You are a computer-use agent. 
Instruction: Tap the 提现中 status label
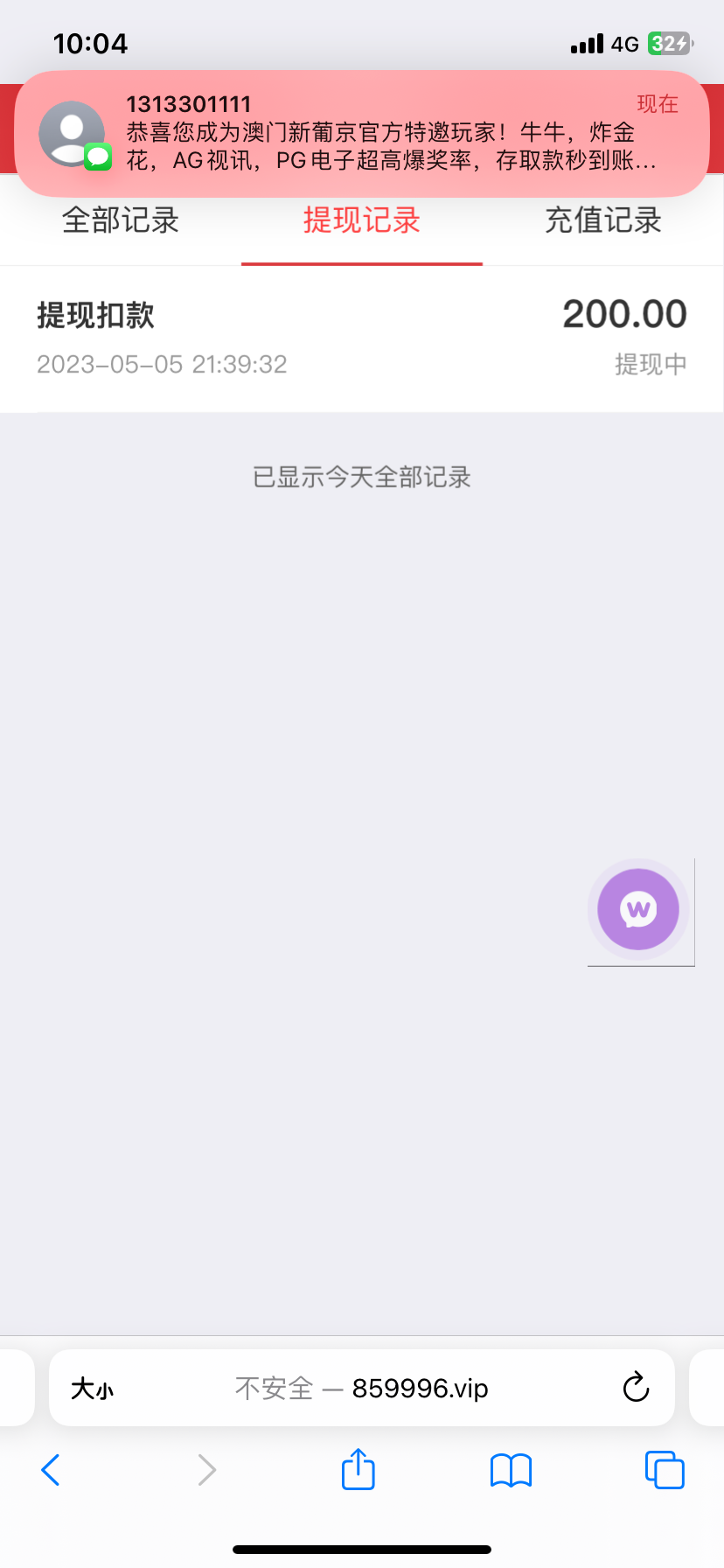[x=652, y=364]
